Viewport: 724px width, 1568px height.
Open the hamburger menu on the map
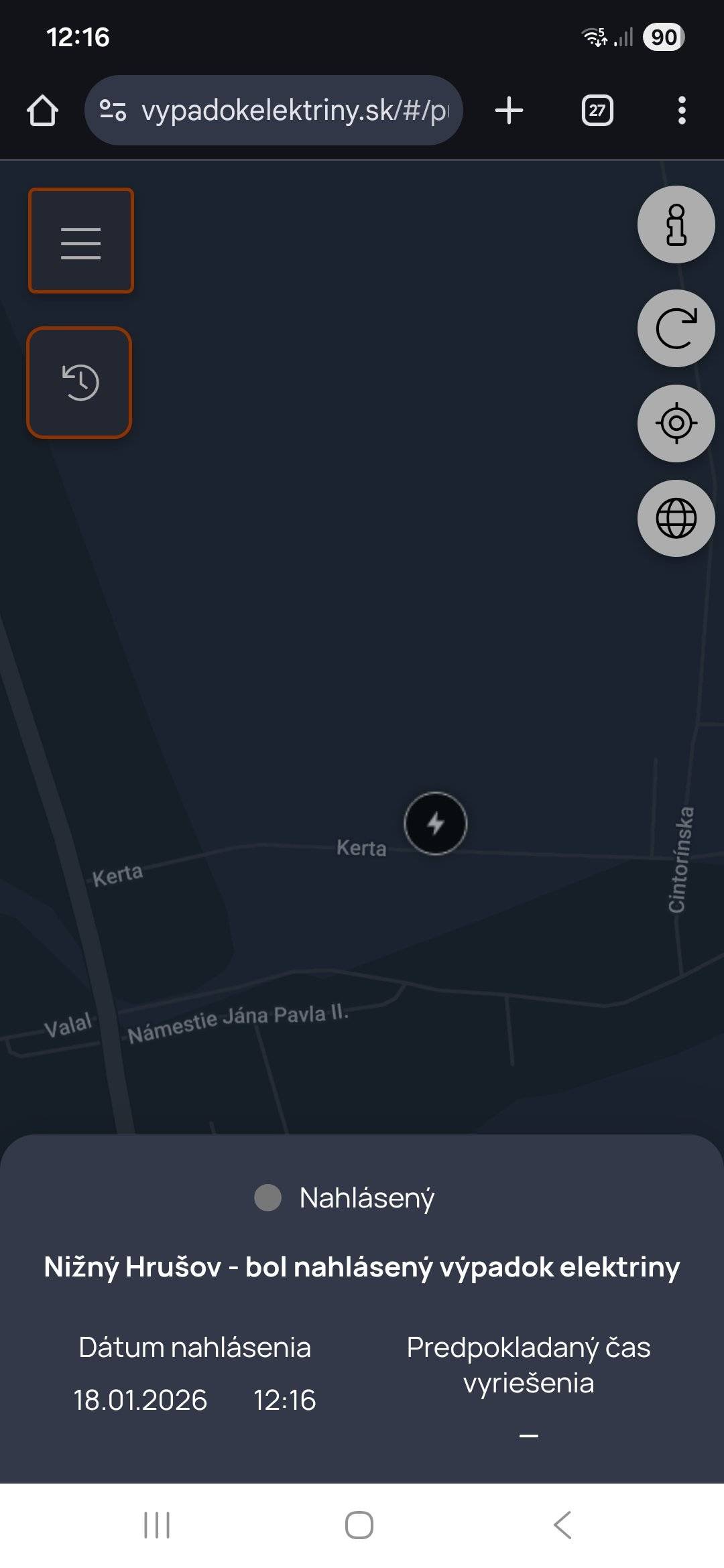[x=80, y=241]
